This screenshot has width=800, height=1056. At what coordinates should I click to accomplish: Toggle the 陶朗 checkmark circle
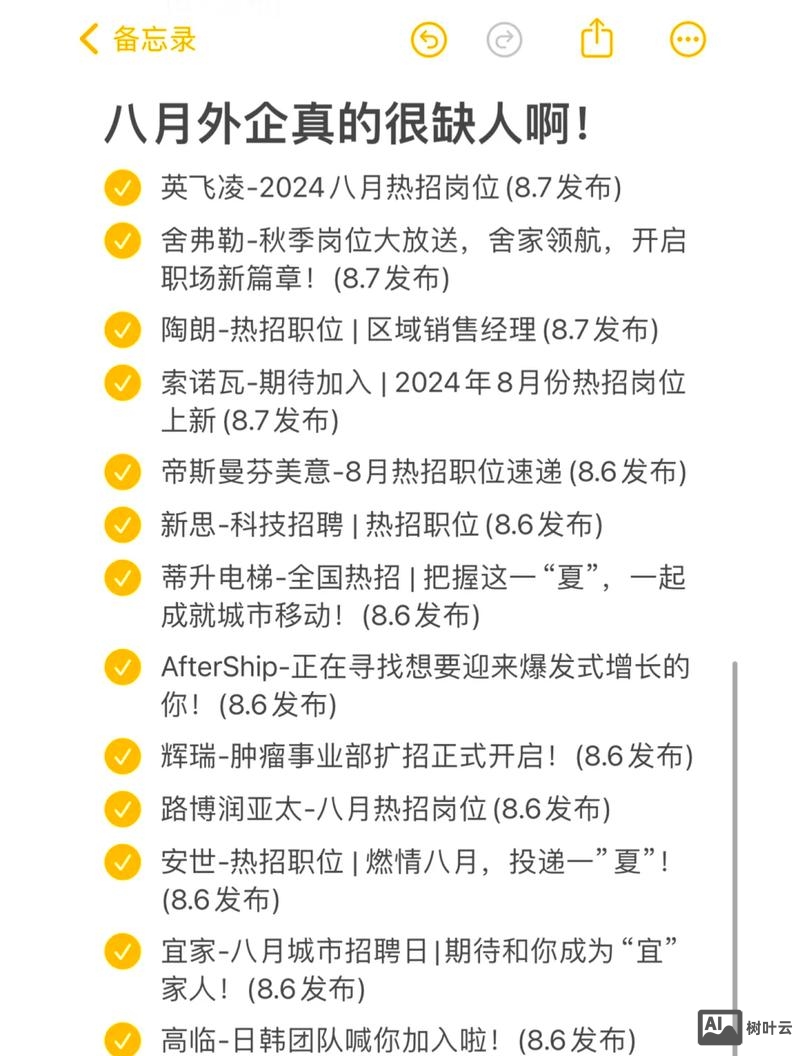coord(121,330)
